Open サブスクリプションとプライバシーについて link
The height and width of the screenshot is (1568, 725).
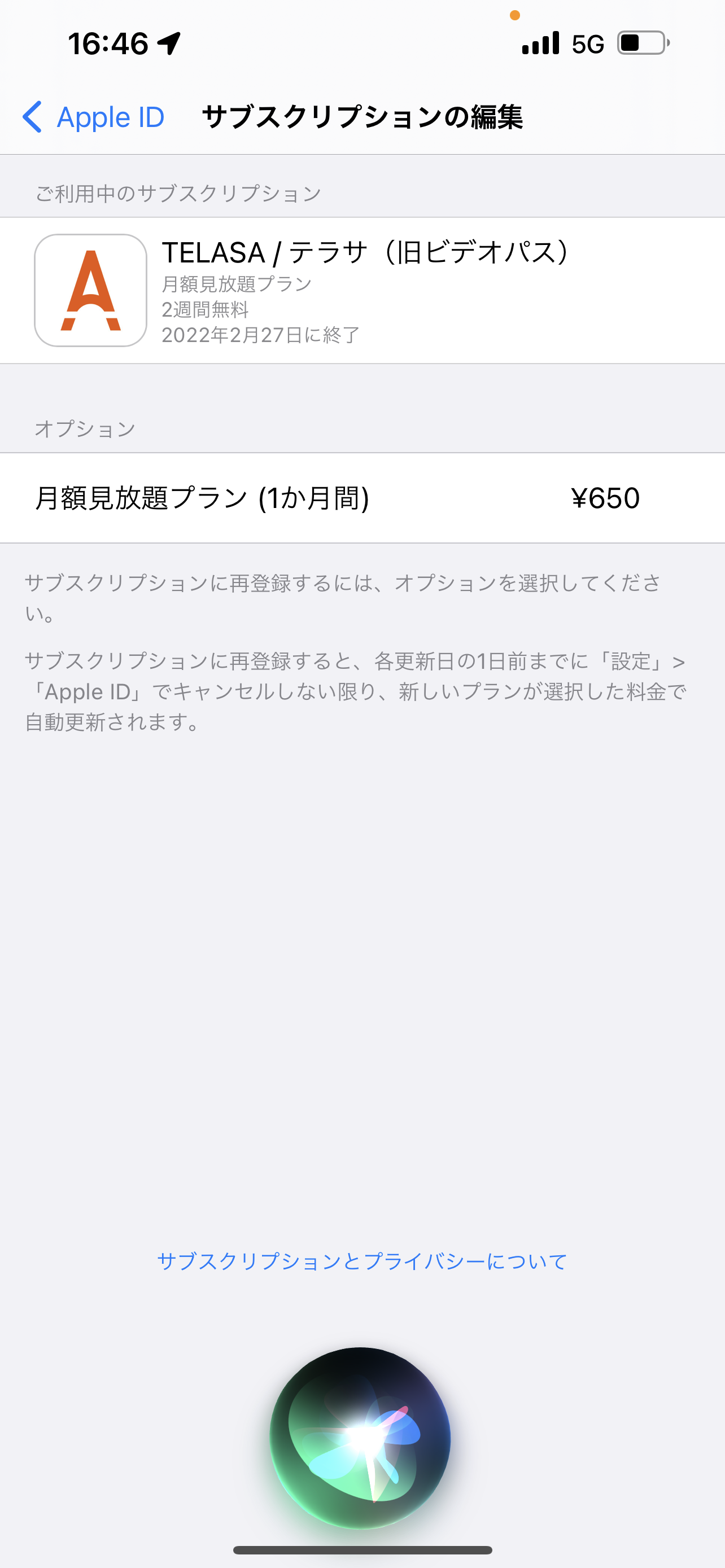(362, 1260)
